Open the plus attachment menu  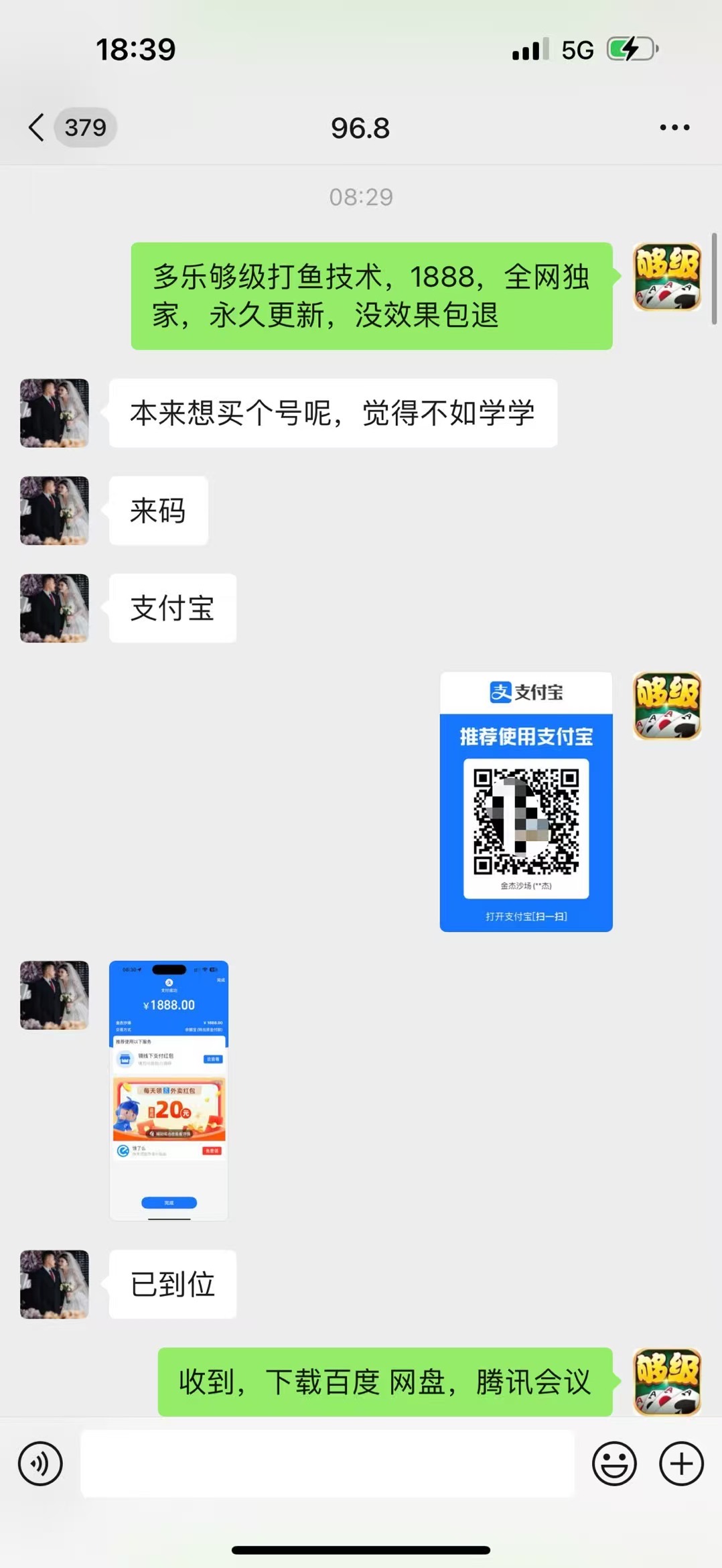click(x=681, y=1463)
